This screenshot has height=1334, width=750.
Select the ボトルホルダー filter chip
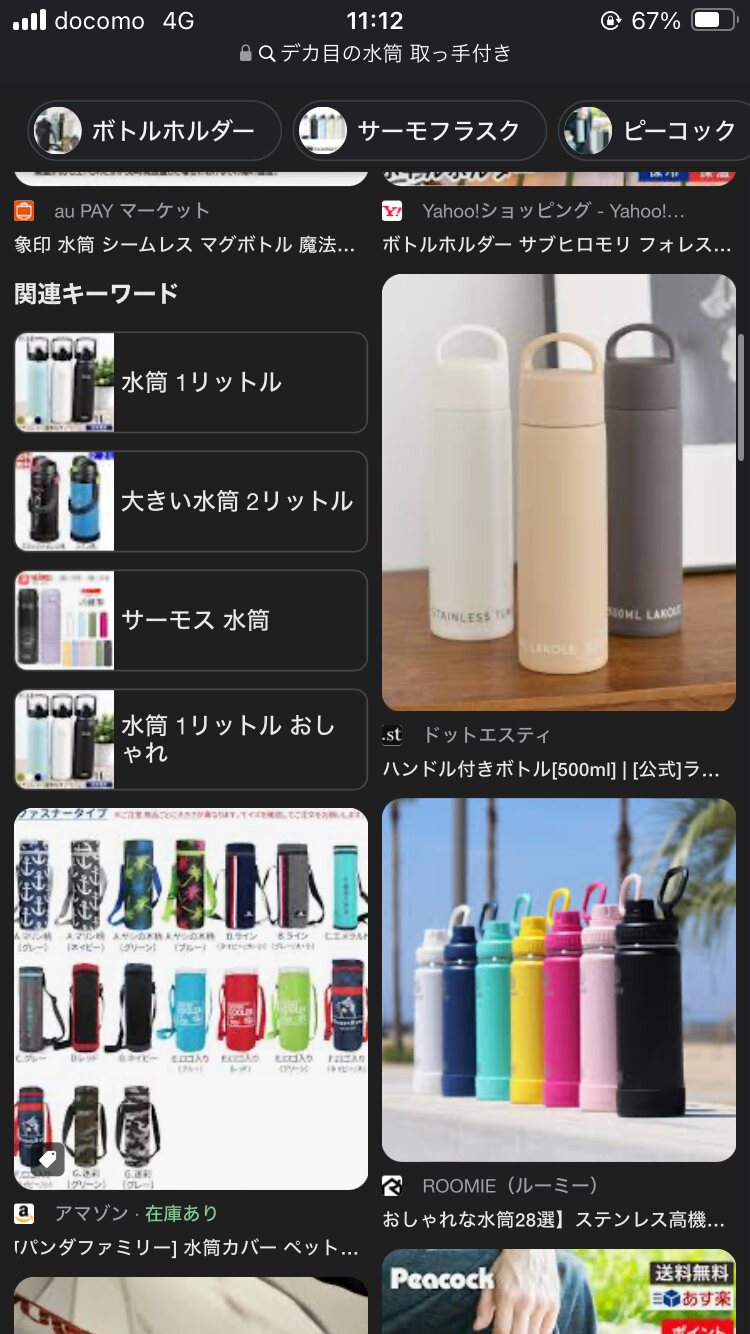point(155,130)
